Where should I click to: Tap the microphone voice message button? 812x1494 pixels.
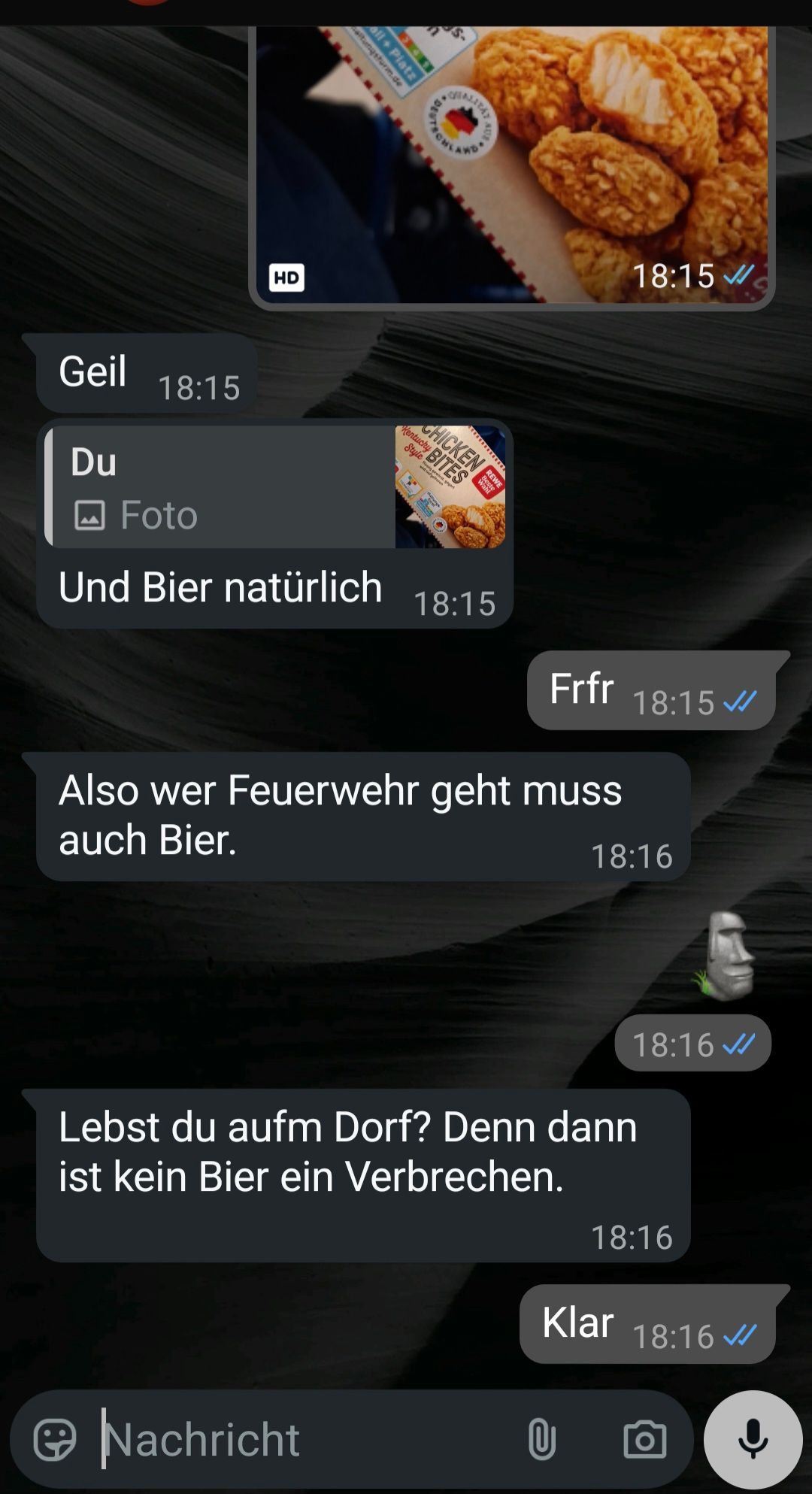click(753, 1439)
